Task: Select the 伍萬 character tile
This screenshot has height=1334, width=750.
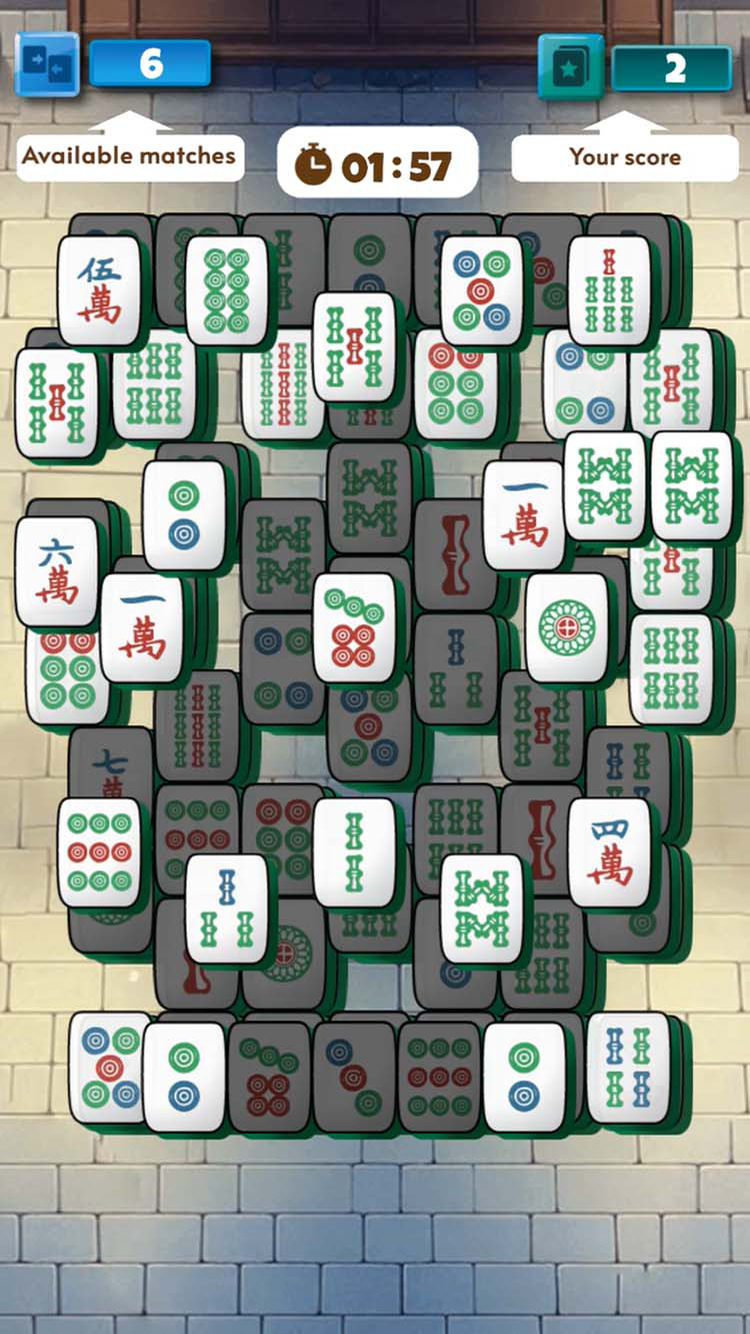Action: (99, 290)
